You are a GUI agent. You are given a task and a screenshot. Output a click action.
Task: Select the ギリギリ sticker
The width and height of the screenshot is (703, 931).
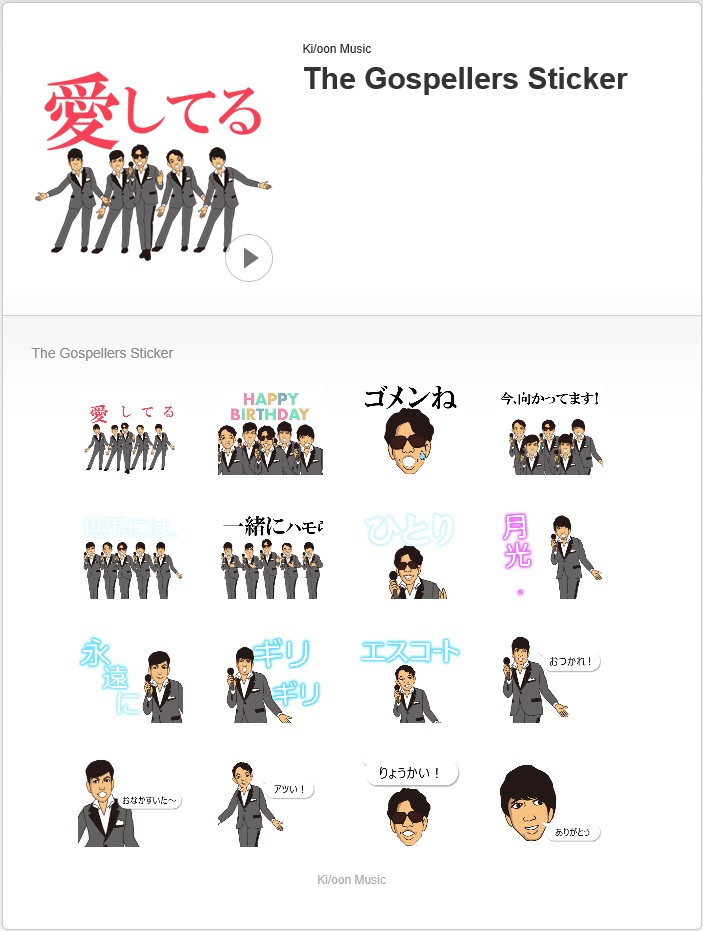point(270,680)
